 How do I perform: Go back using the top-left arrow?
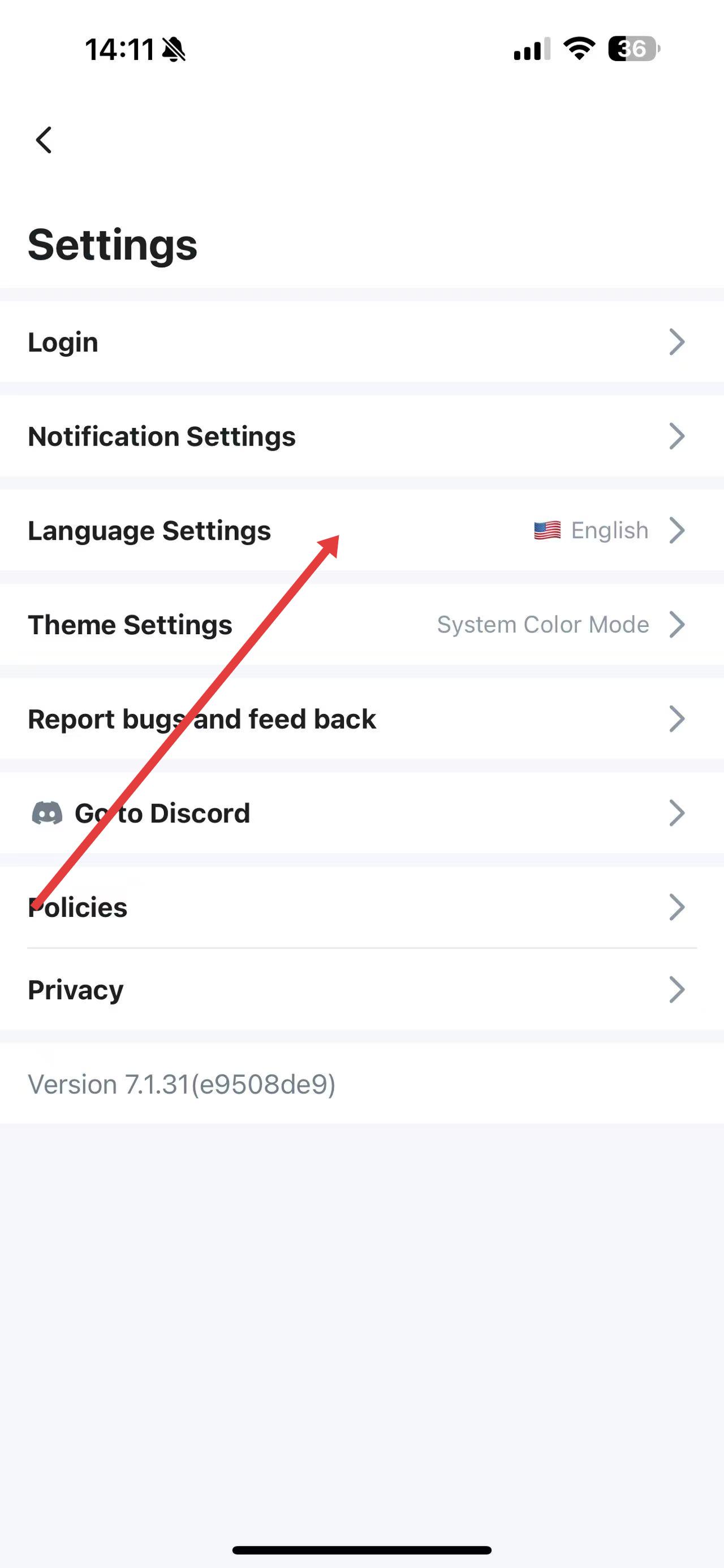coord(44,140)
